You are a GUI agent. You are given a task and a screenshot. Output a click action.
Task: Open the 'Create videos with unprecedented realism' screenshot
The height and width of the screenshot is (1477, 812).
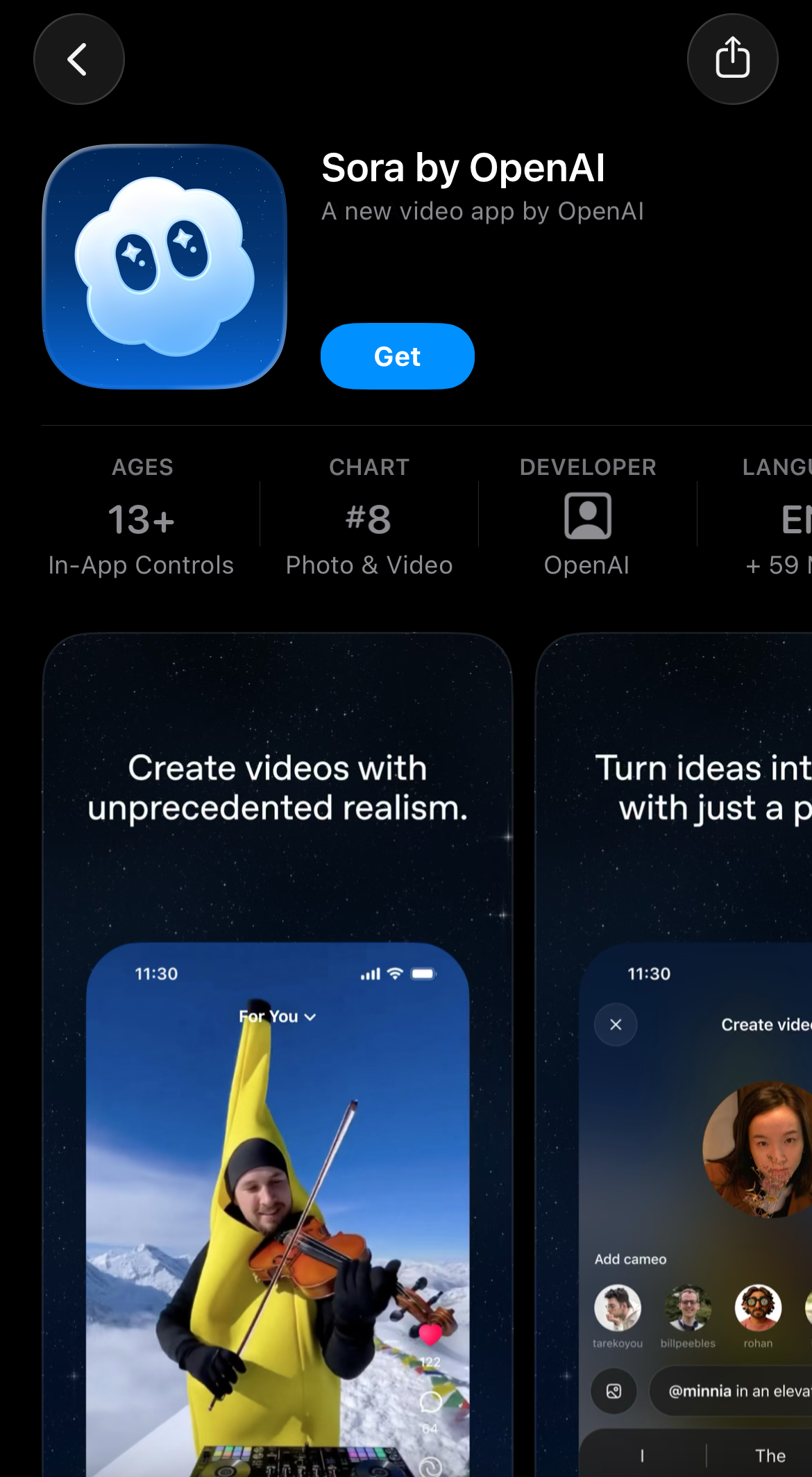click(x=278, y=1042)
